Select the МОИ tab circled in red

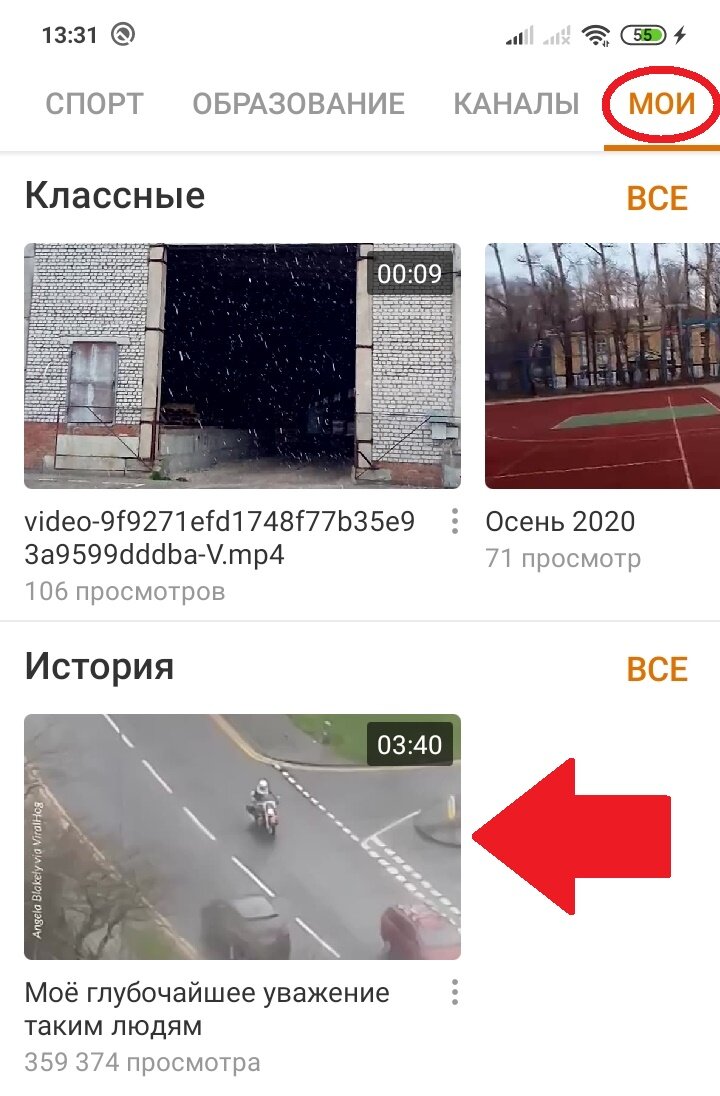[661, 103]
